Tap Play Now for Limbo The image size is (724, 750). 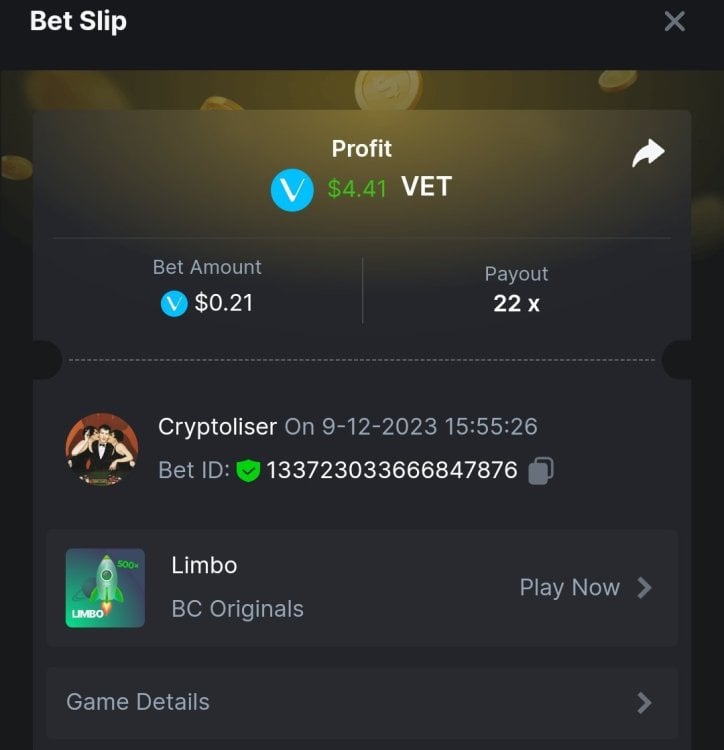pyautogui.click(x=584, y=588)
